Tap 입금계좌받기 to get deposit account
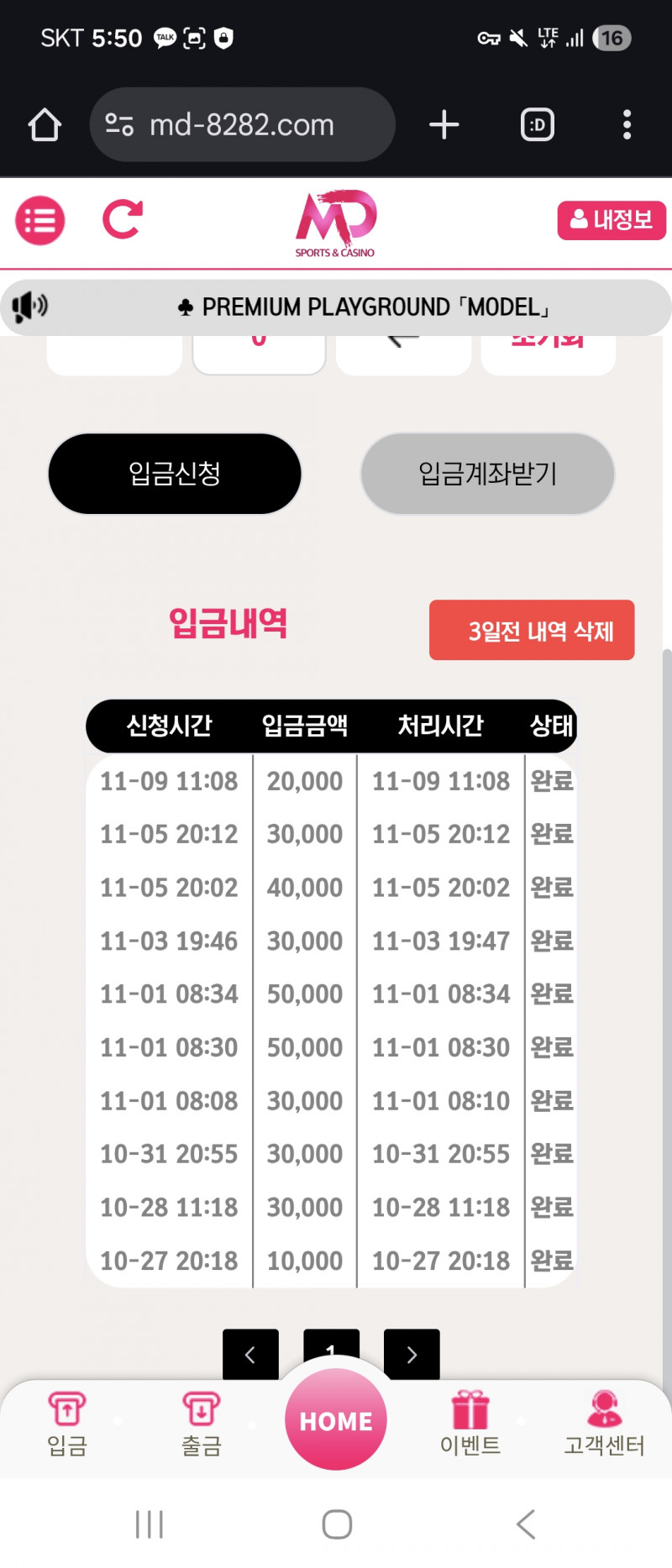Image resolution: width=672 pixels, height=1568 pixels. click(x=487, y=474)
